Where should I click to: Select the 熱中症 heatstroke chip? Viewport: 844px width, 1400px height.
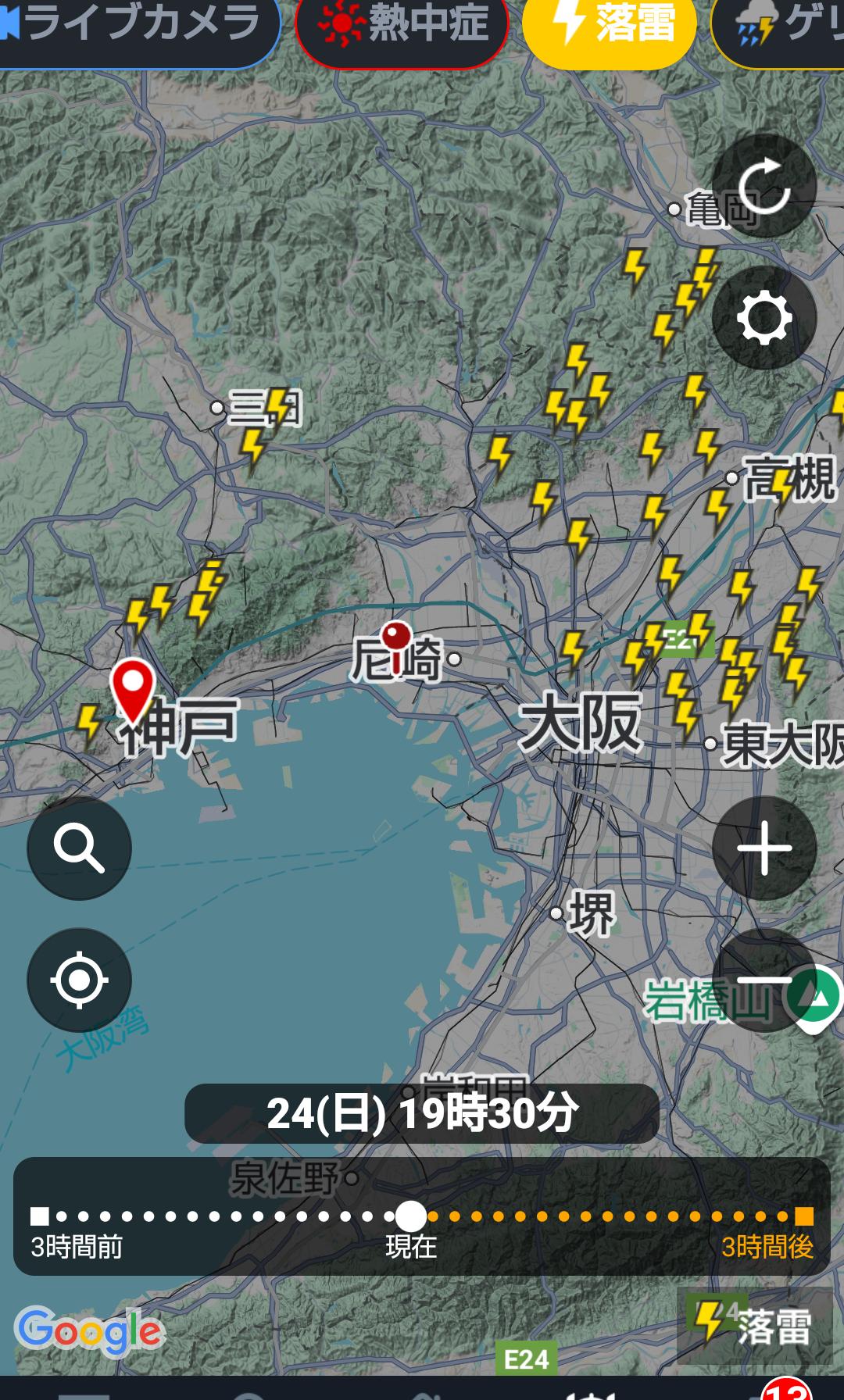pyautogui.click(x=402, y=25)
